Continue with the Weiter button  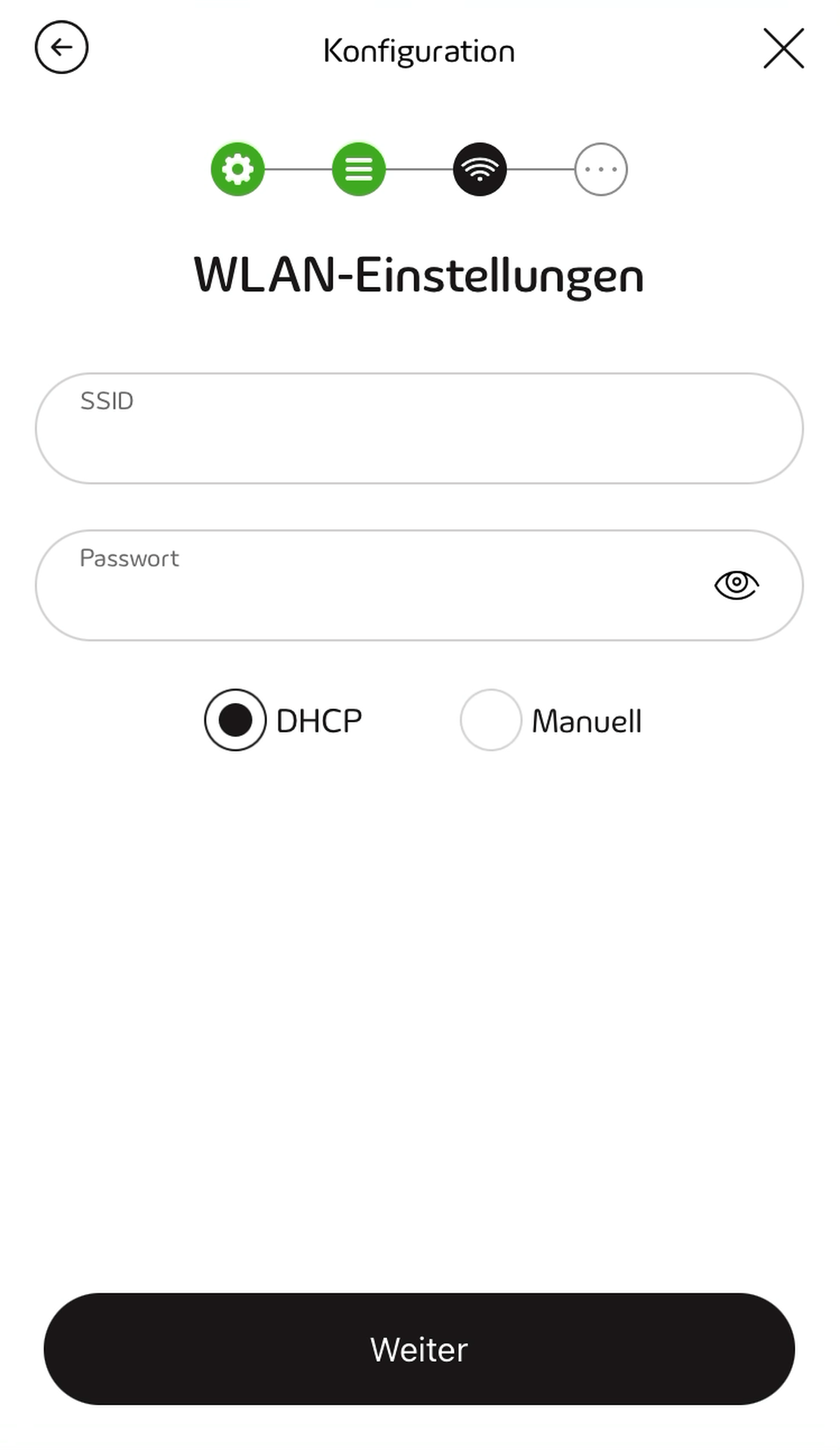coord(419,1349)
